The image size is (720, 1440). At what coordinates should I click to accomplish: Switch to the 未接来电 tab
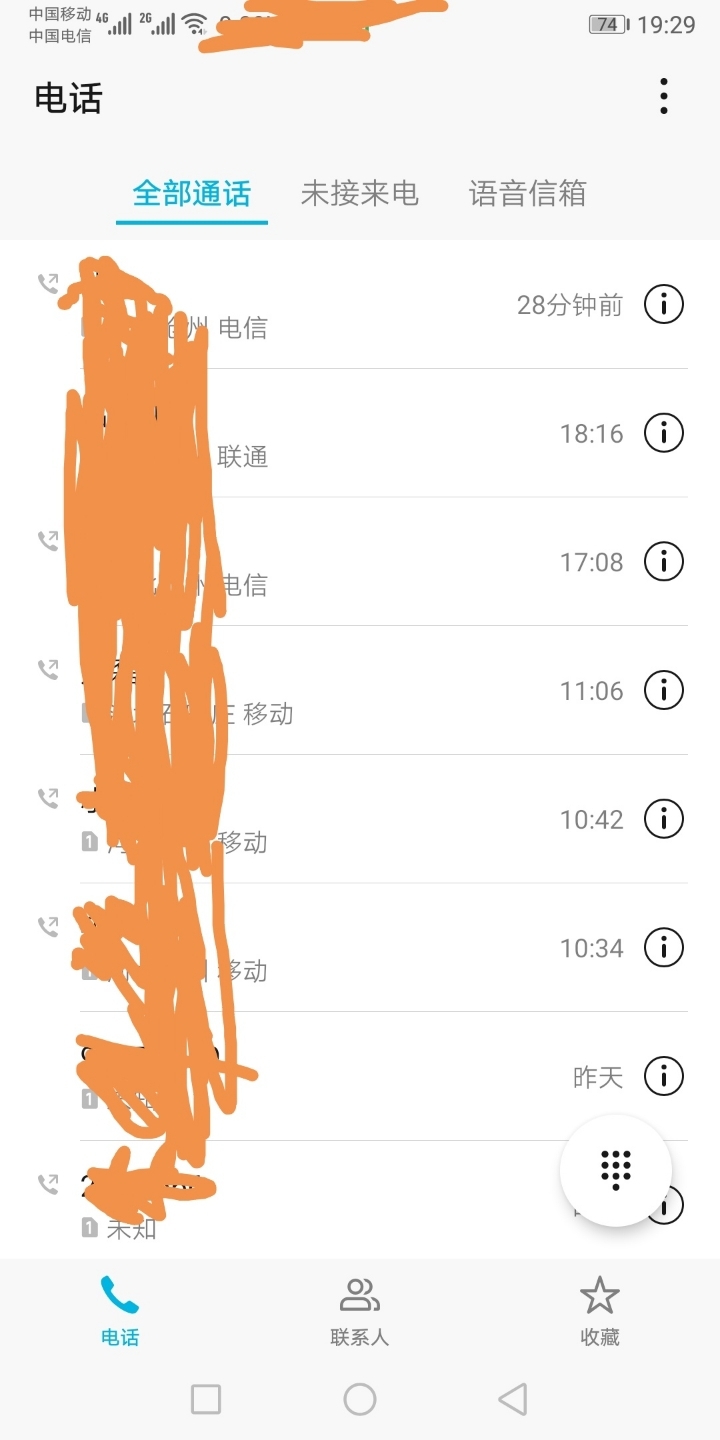(361, 193)
